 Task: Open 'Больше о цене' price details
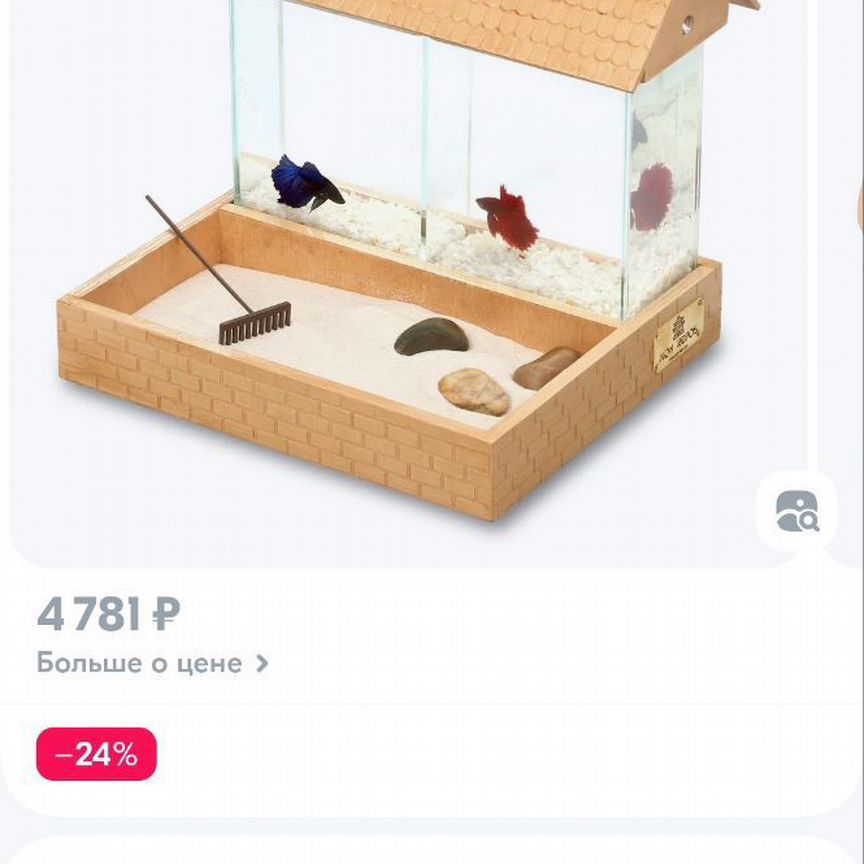152,663
